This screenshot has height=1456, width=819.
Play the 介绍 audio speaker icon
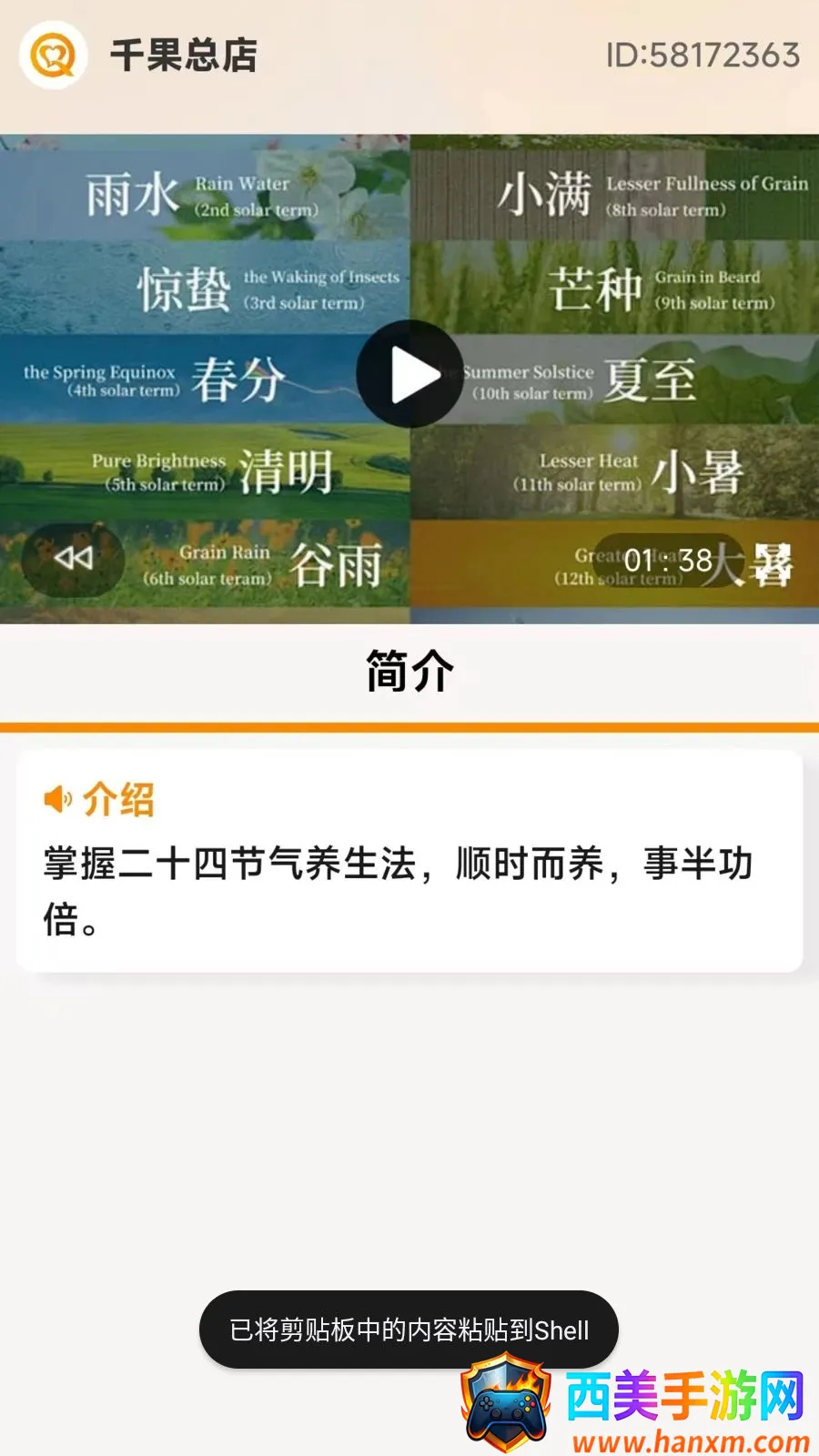pyautogui.click(x=58, y=799)
